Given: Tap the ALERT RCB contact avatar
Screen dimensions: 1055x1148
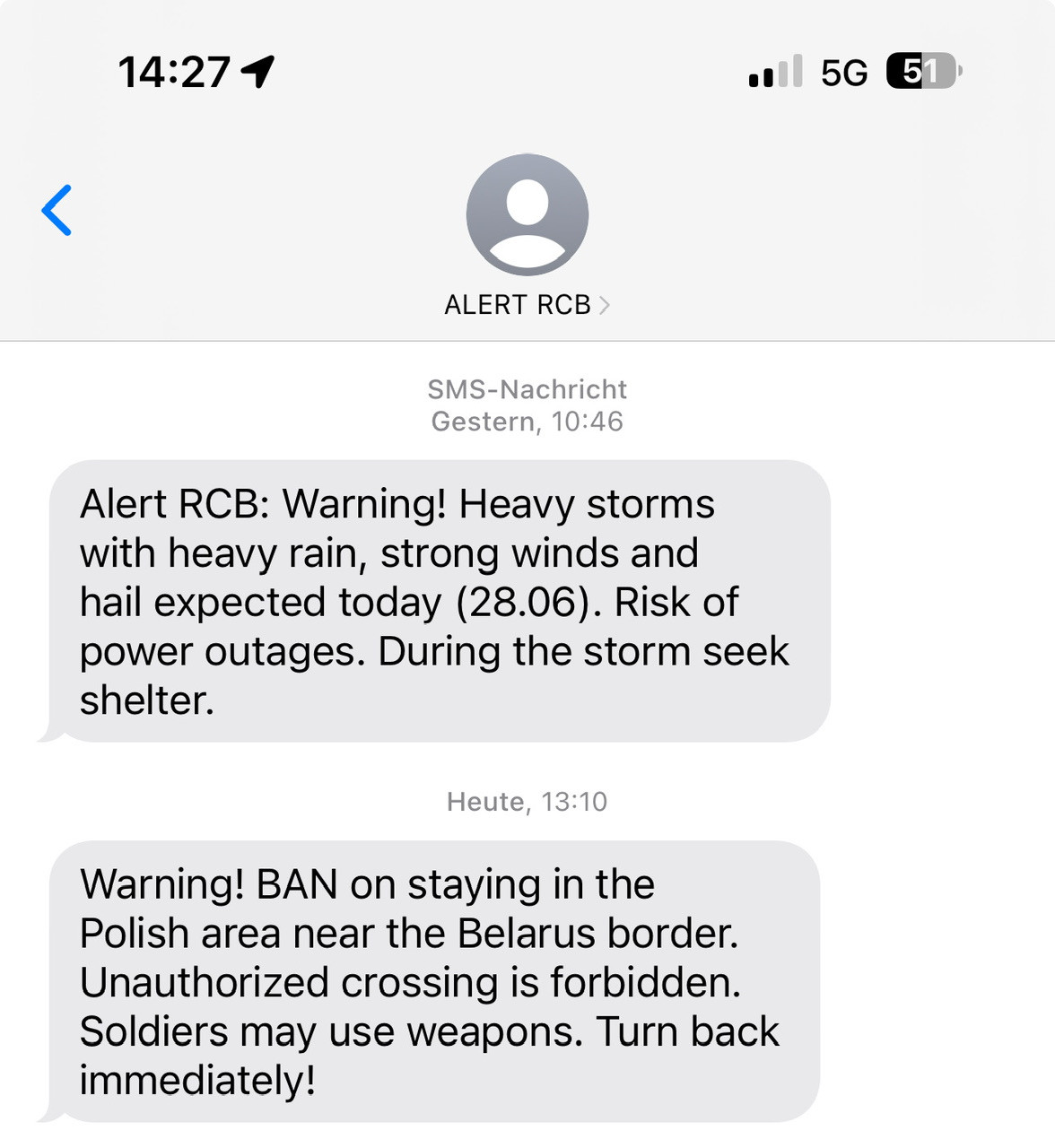Looking at the screenshot, I should (527, 214).
